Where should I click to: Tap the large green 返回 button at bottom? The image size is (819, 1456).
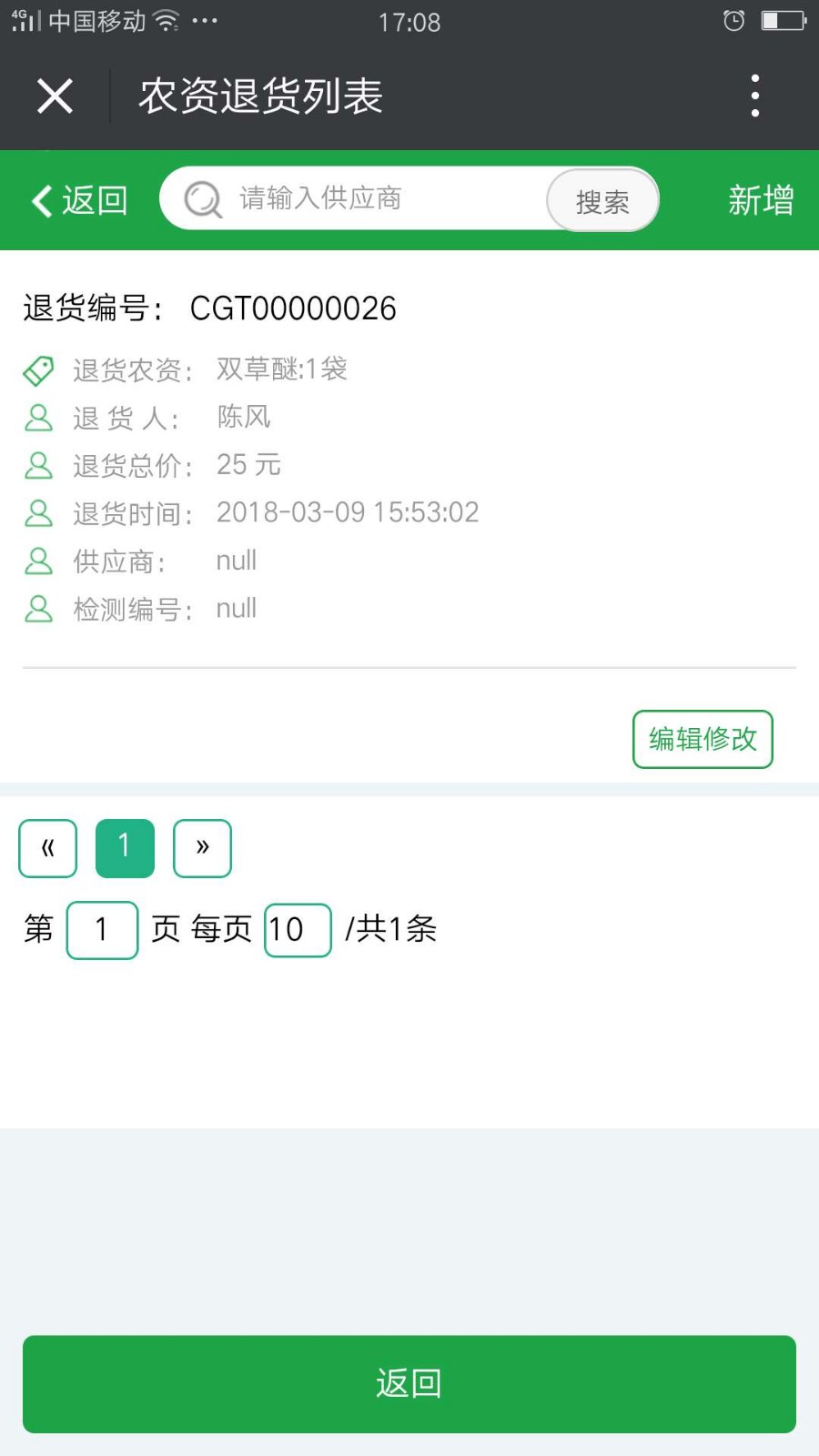409,1384
